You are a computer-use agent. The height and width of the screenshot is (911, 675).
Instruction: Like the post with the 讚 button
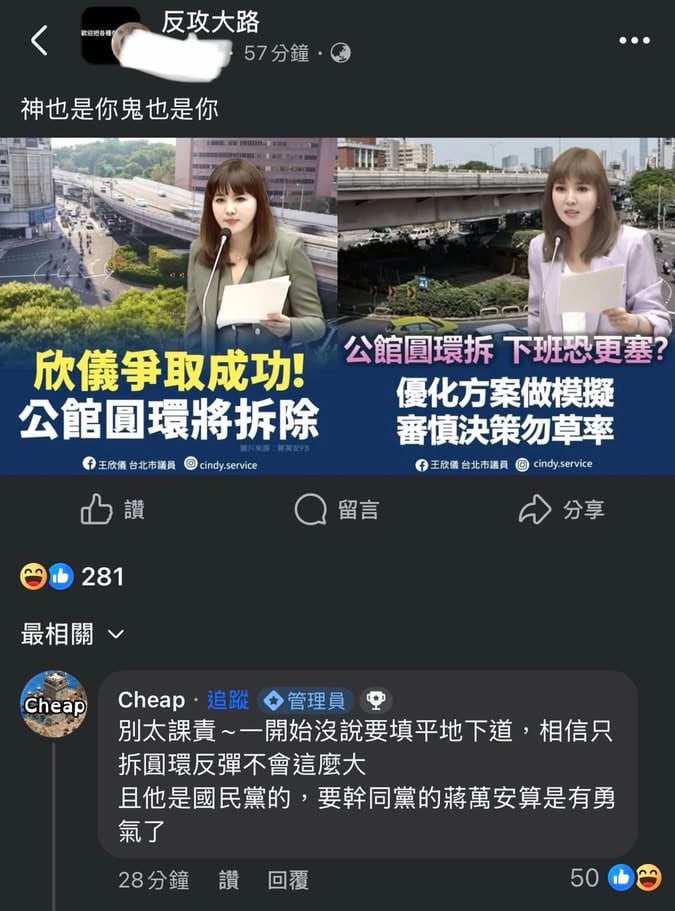112,510
